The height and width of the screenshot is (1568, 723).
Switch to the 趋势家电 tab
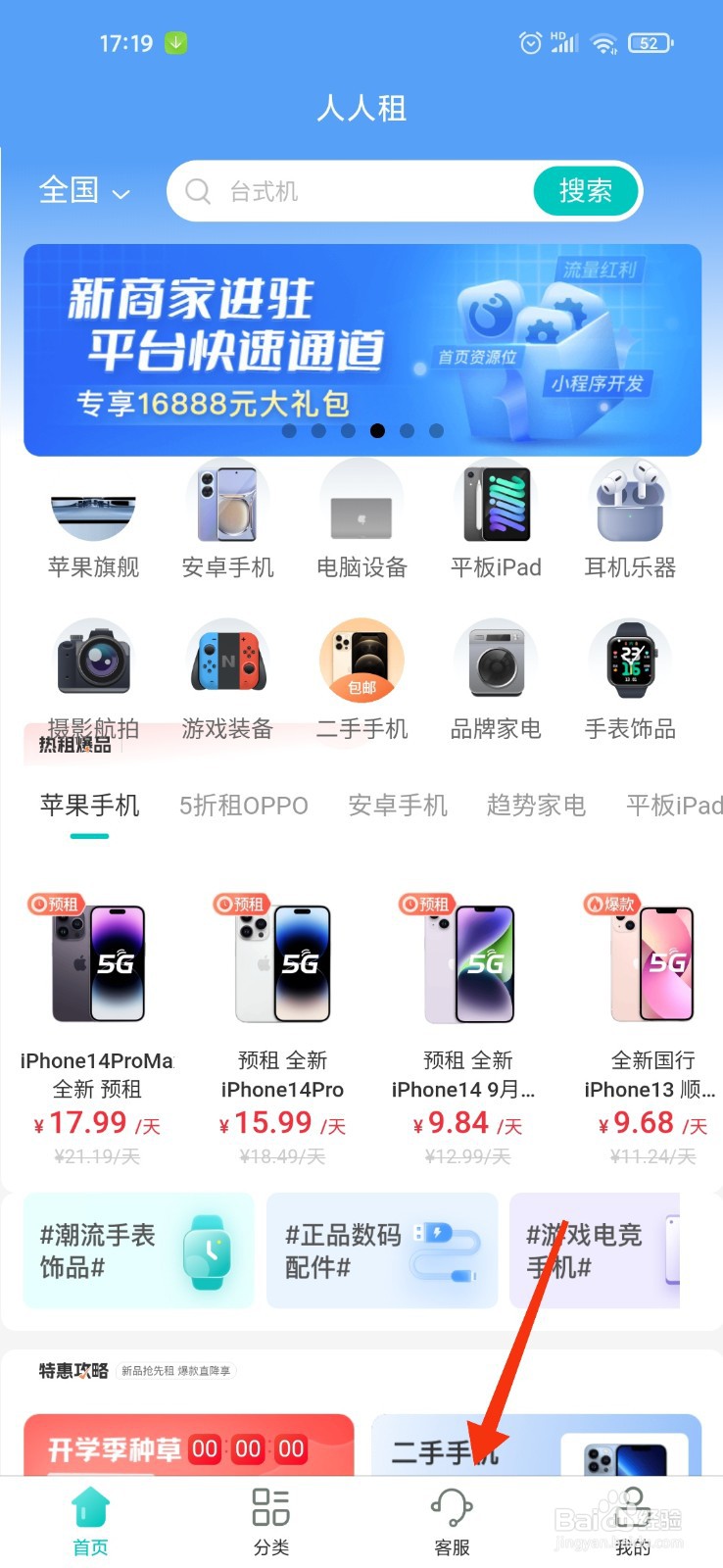point(535,806)
